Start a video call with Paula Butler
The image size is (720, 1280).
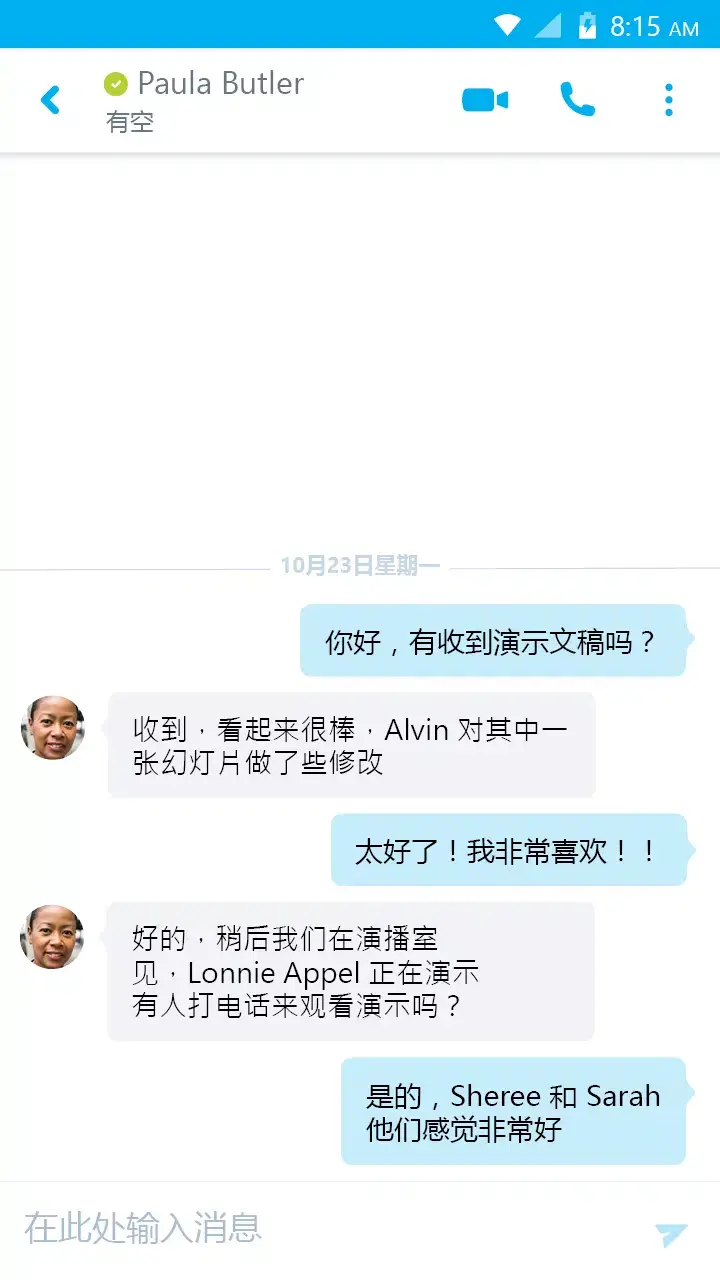click(484, 100)
